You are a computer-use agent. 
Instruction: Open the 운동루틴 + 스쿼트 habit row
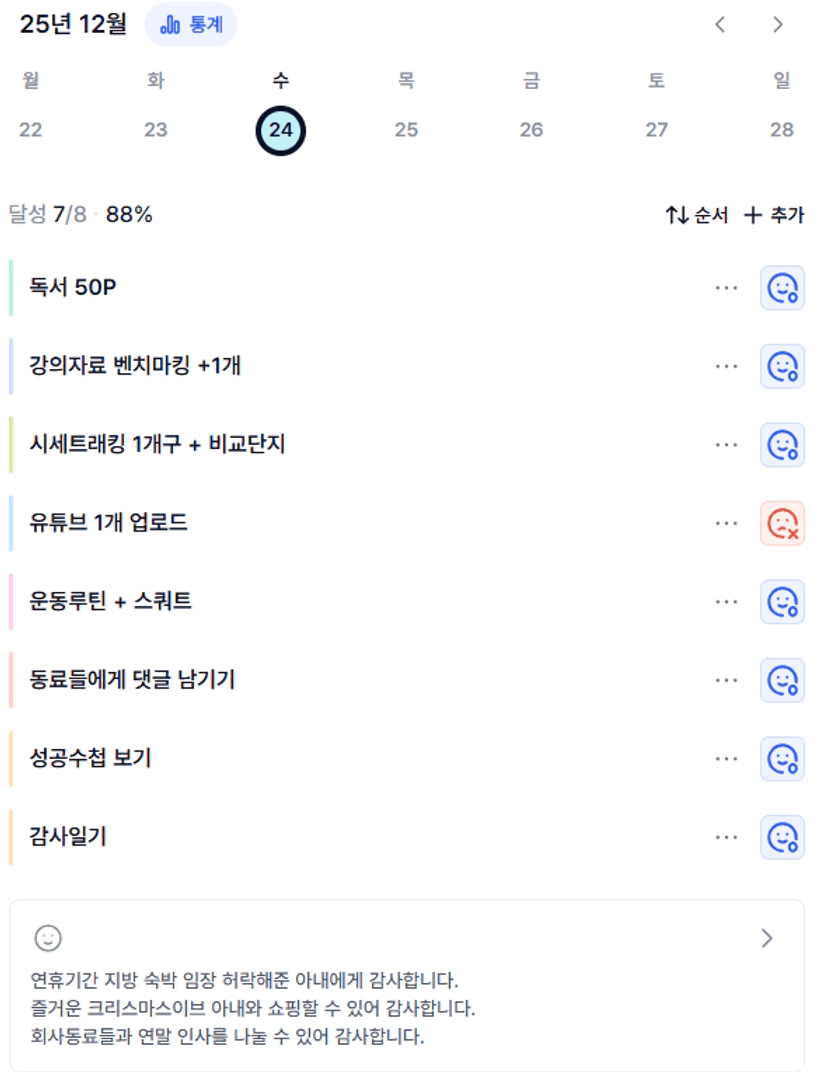(355, 602)
